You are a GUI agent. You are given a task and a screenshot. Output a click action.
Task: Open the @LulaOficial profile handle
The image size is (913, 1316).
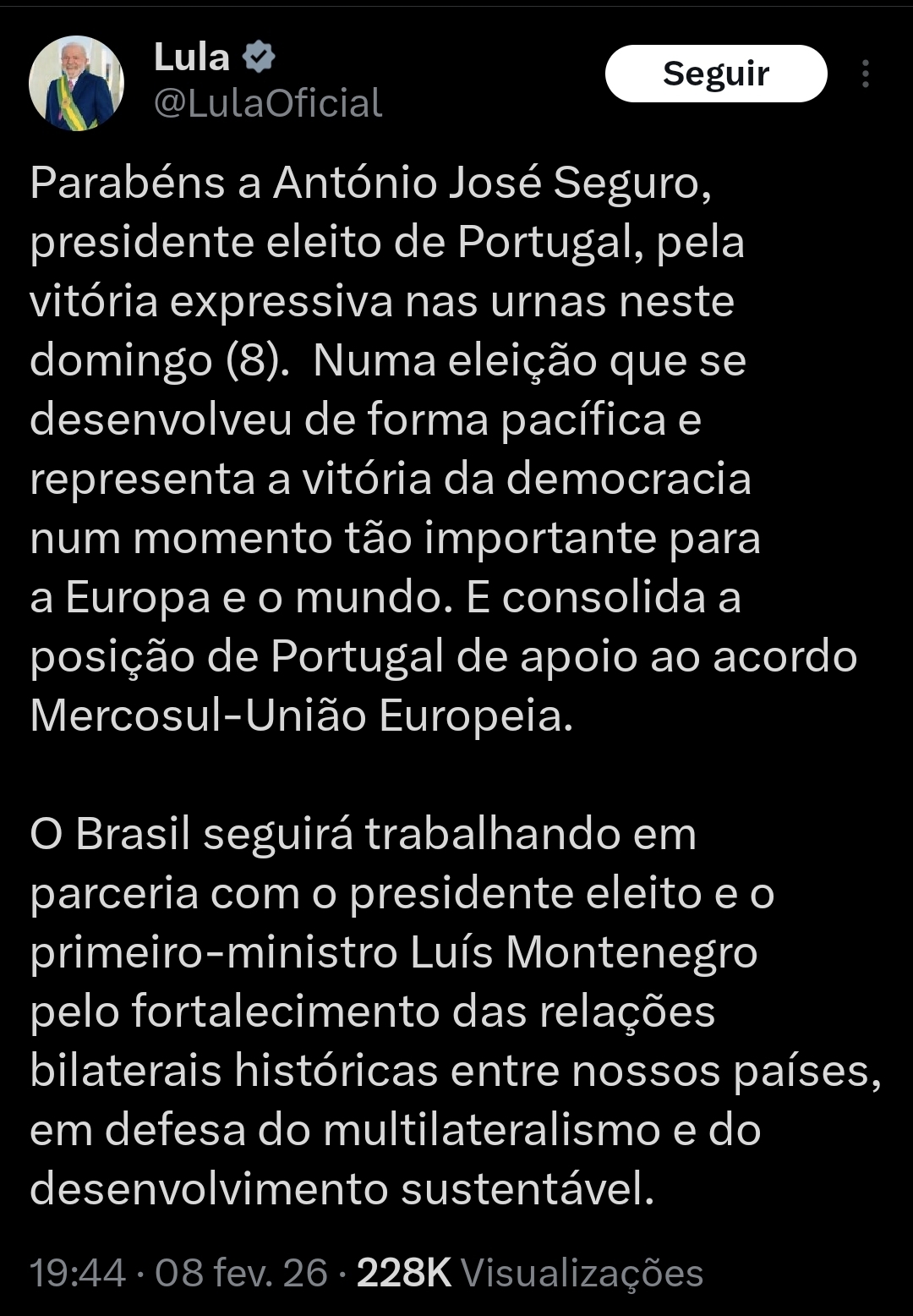tap(268, 103)
